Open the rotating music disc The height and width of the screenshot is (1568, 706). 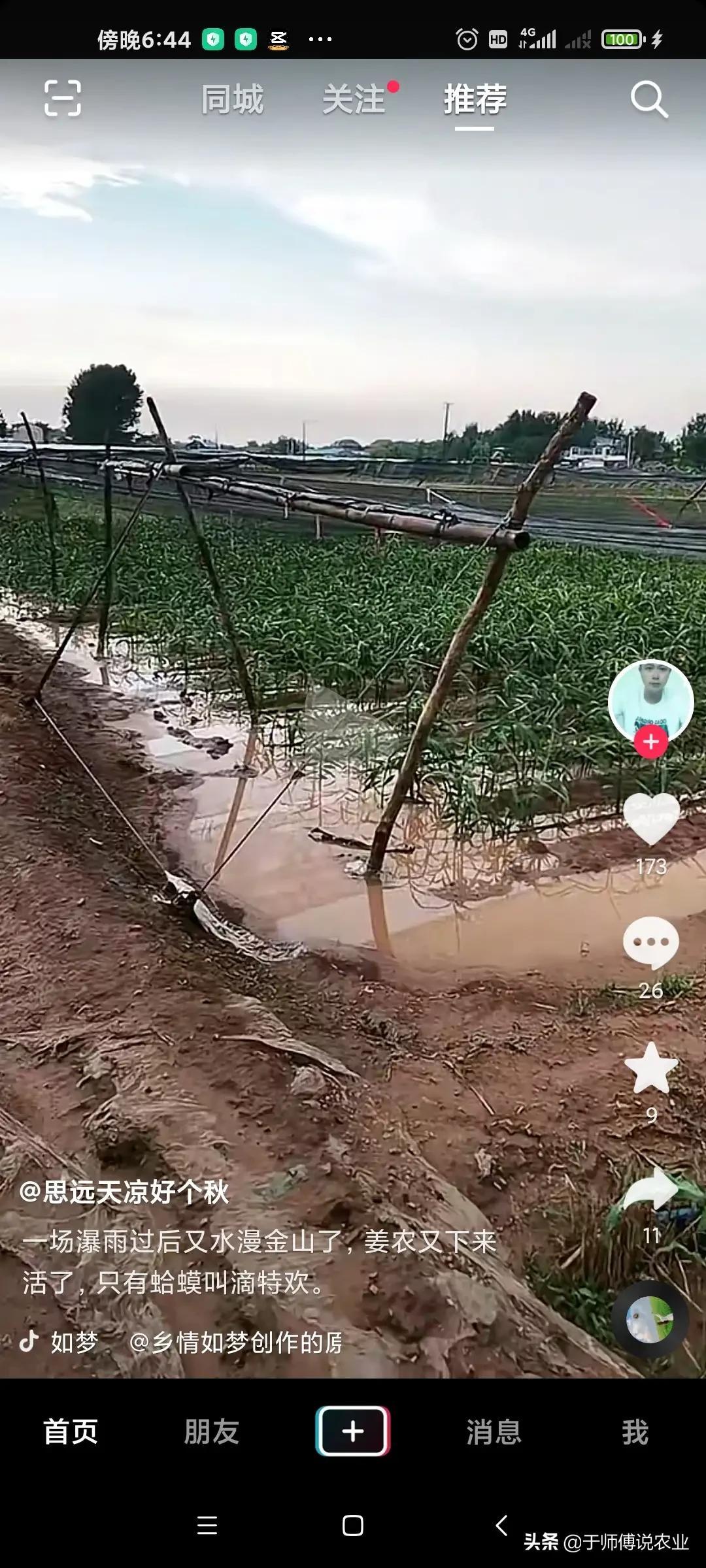click(x=650, y=1320)
